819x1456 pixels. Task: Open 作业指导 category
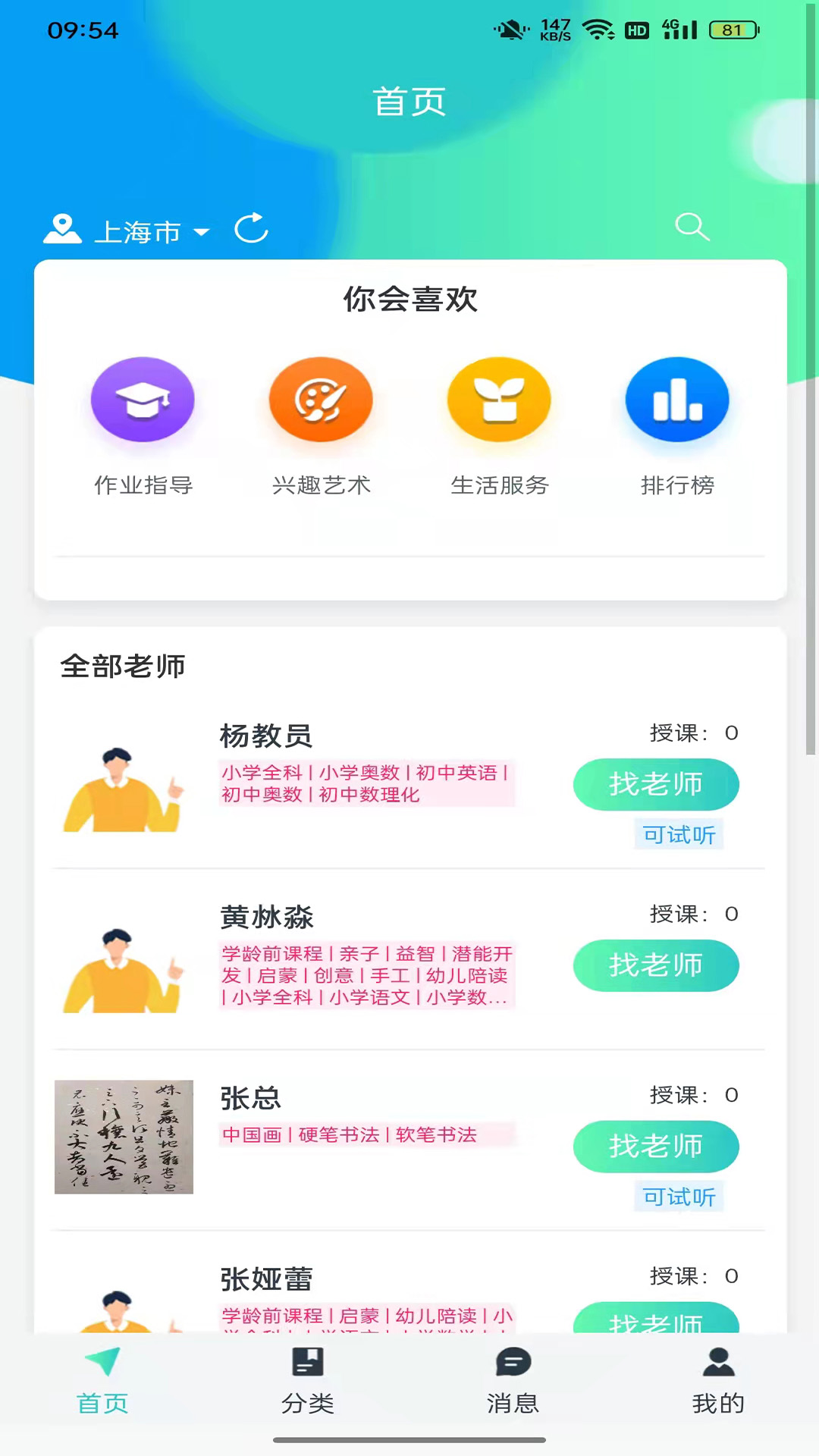[143, 426]
